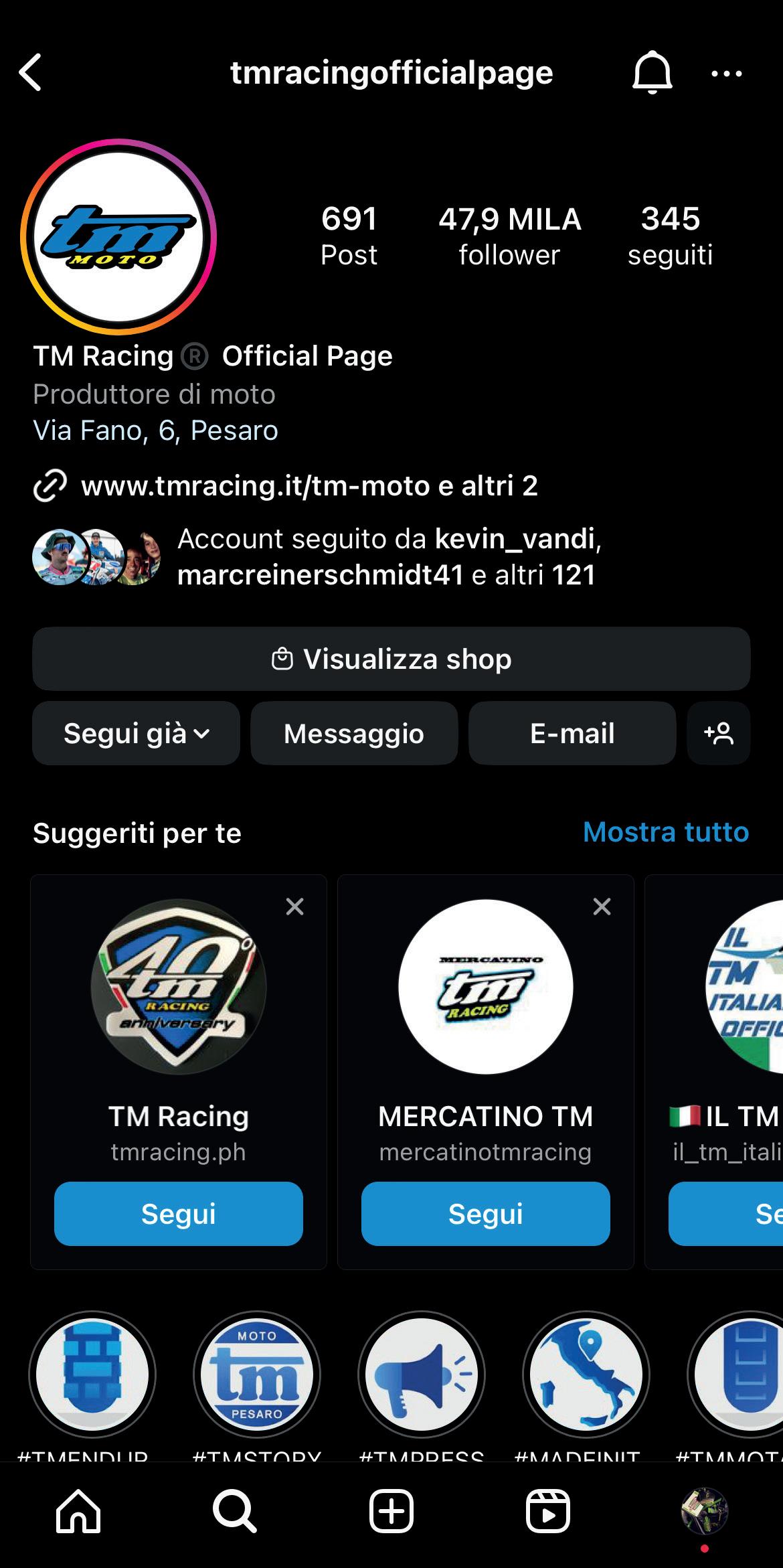This screenshot has width=783, height=1568.
Task: Show the 345 seguiti accounts
Action: (x=670, y=236)
